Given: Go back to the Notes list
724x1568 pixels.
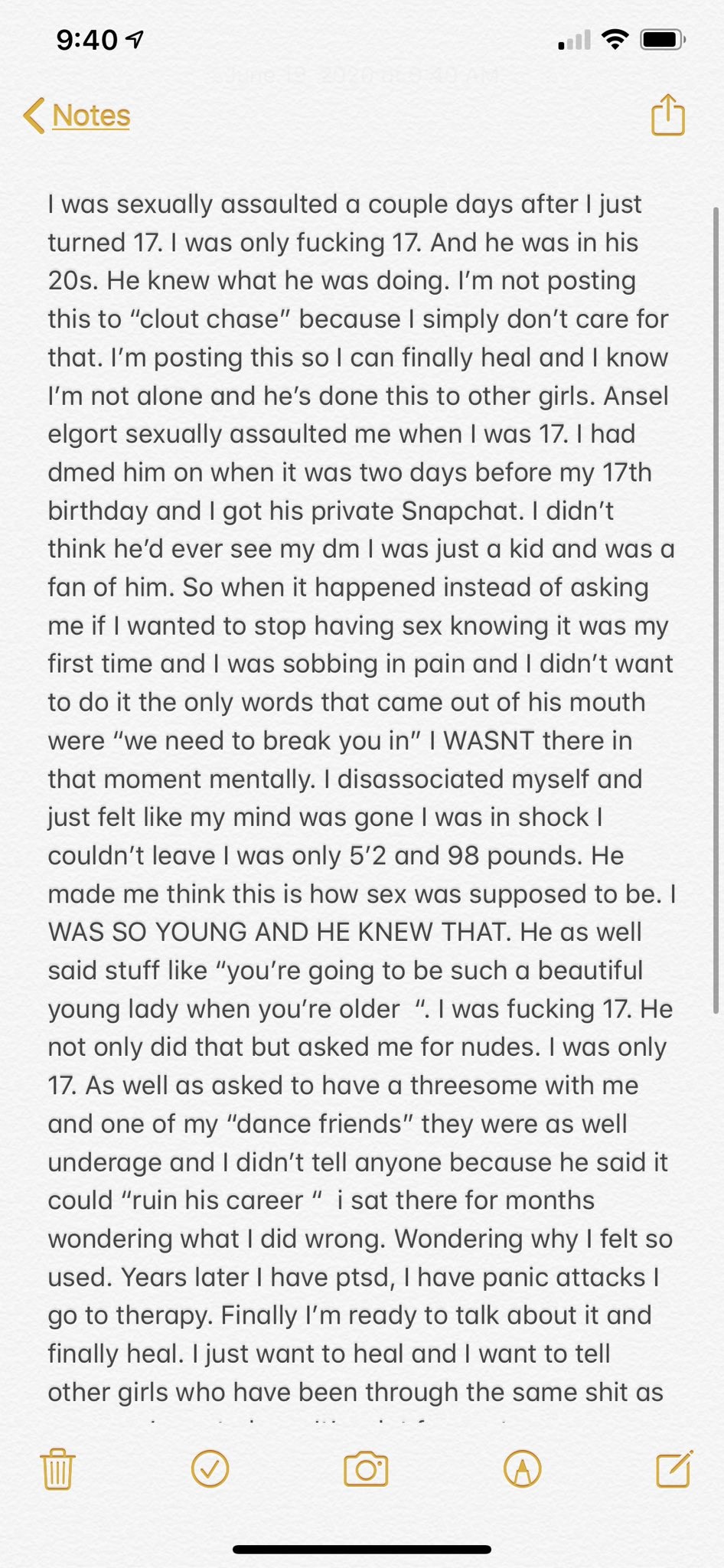Looking at the screenshot, I should coord(77,116).
